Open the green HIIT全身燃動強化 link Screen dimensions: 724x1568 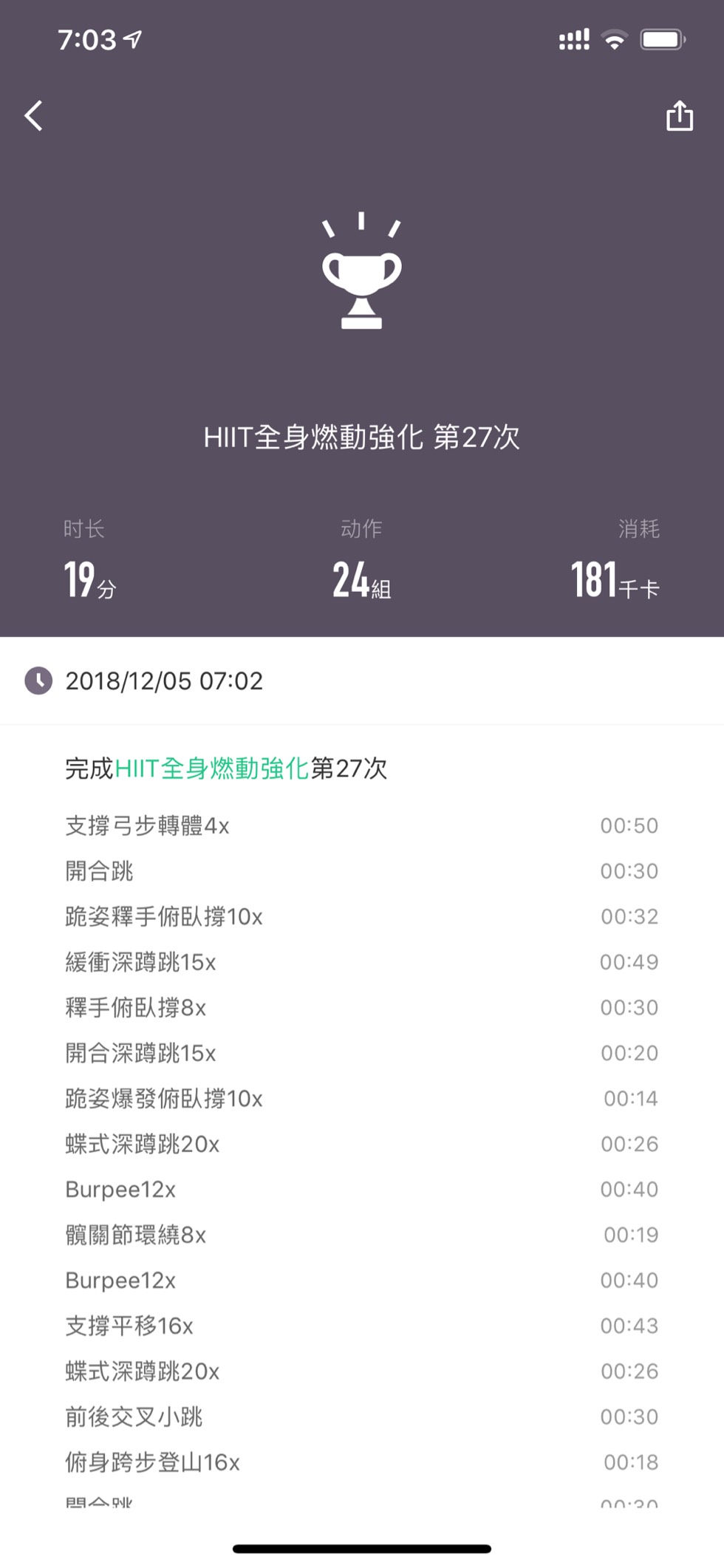(x=211, y=768)
